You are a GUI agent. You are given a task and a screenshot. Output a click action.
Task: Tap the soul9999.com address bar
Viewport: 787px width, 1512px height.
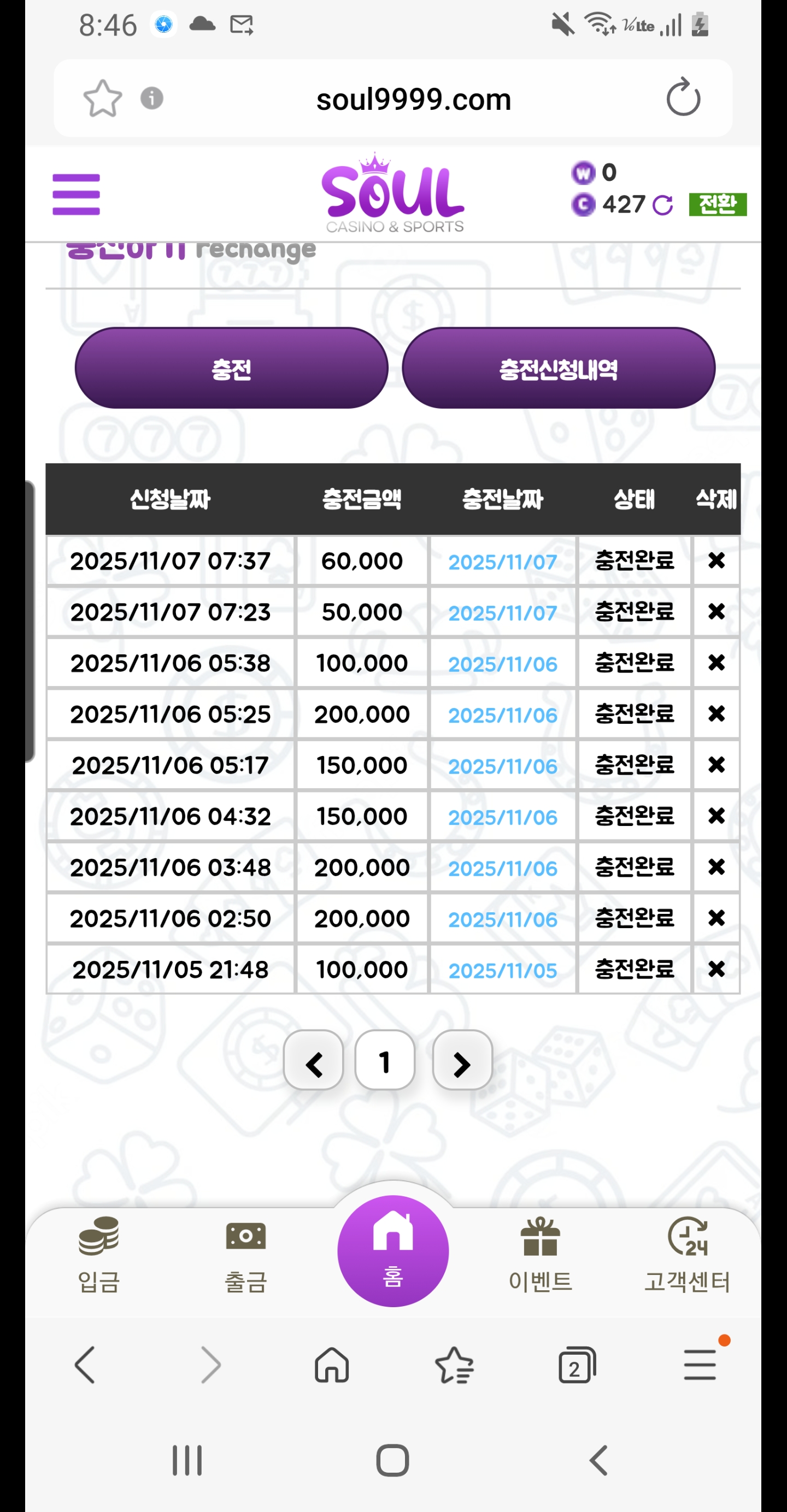414,99
